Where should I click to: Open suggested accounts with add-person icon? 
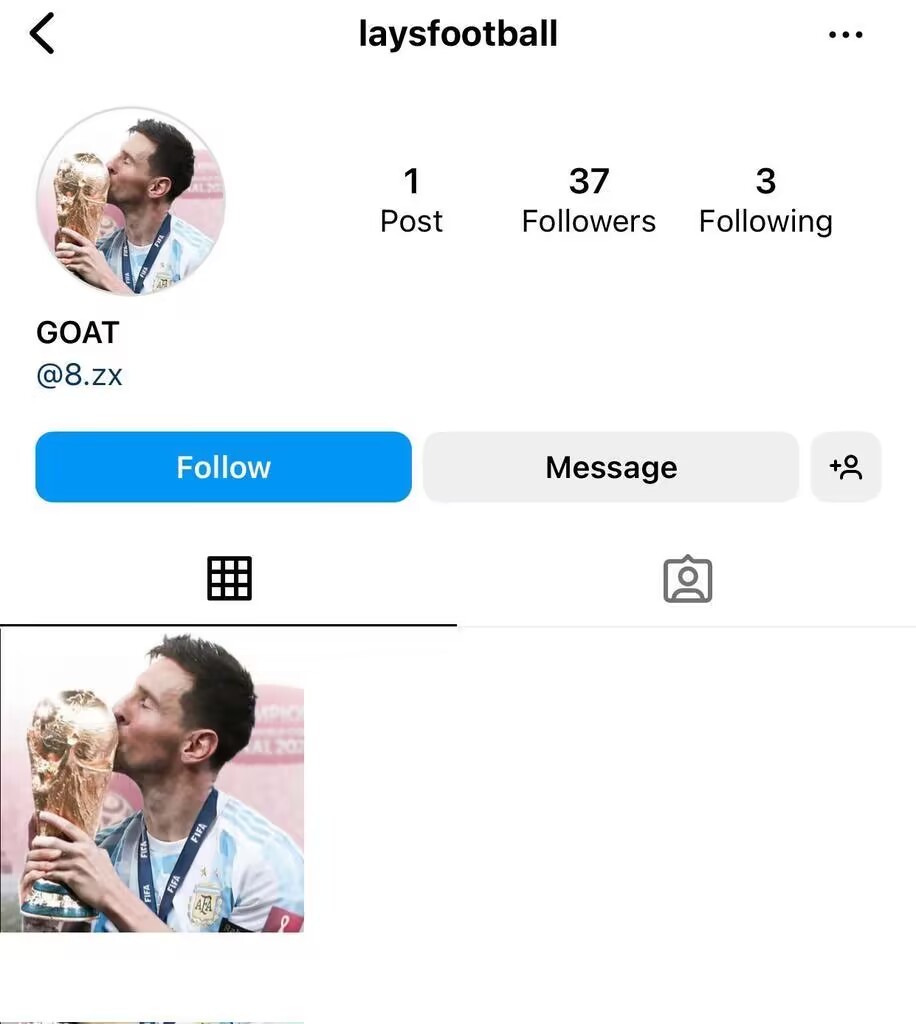click(x=846, y=467)
